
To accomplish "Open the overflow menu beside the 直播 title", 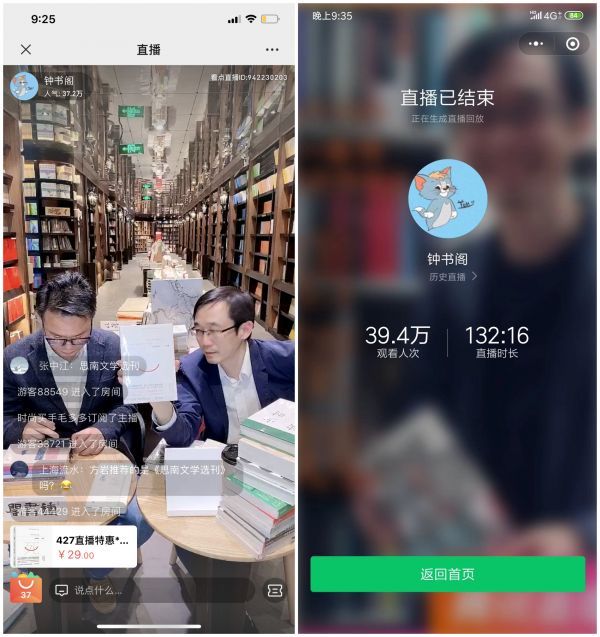I will [272, 49].
